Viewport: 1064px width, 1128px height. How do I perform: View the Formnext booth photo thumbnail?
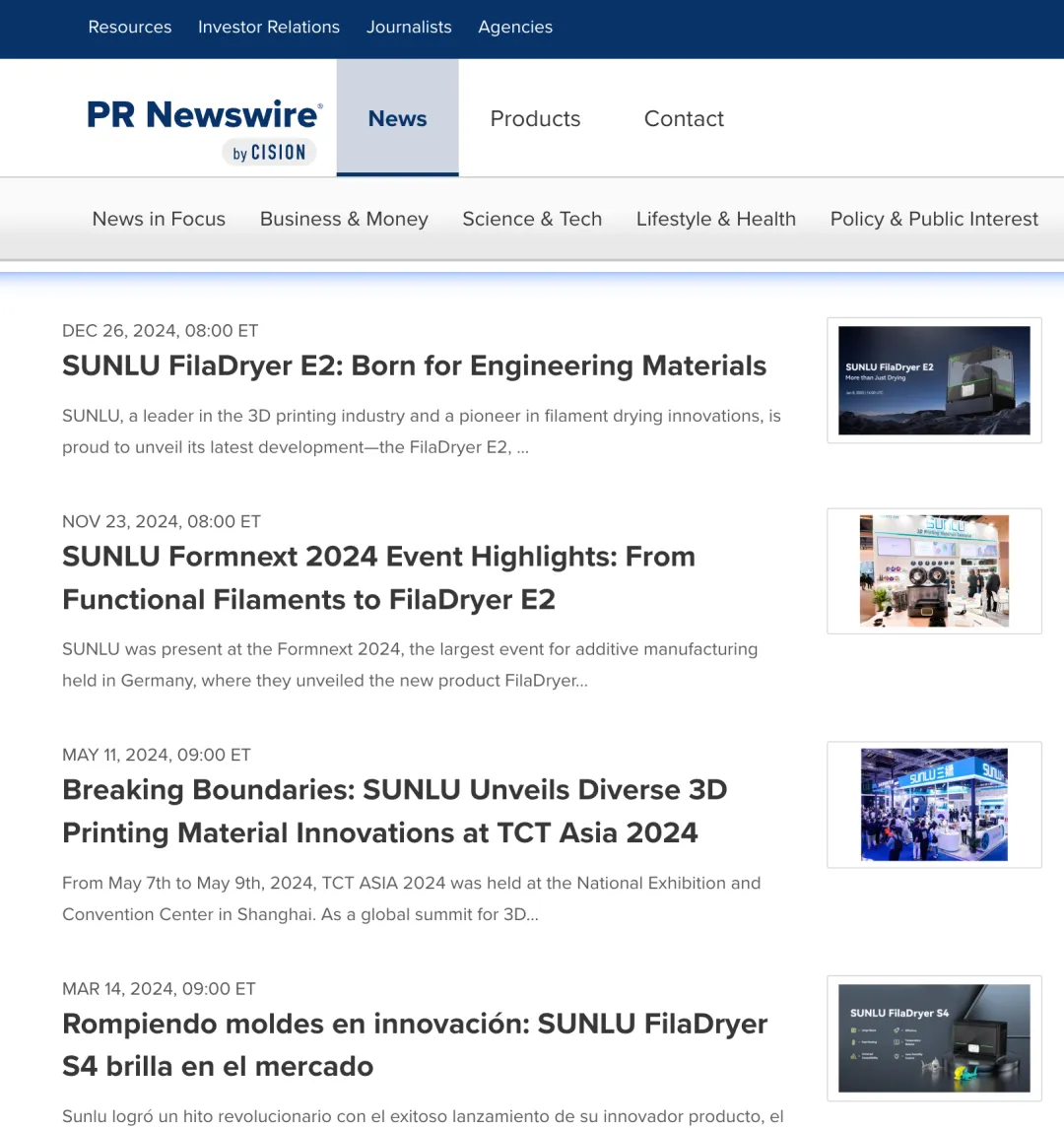pyautogui.click(x=934, y=570)
